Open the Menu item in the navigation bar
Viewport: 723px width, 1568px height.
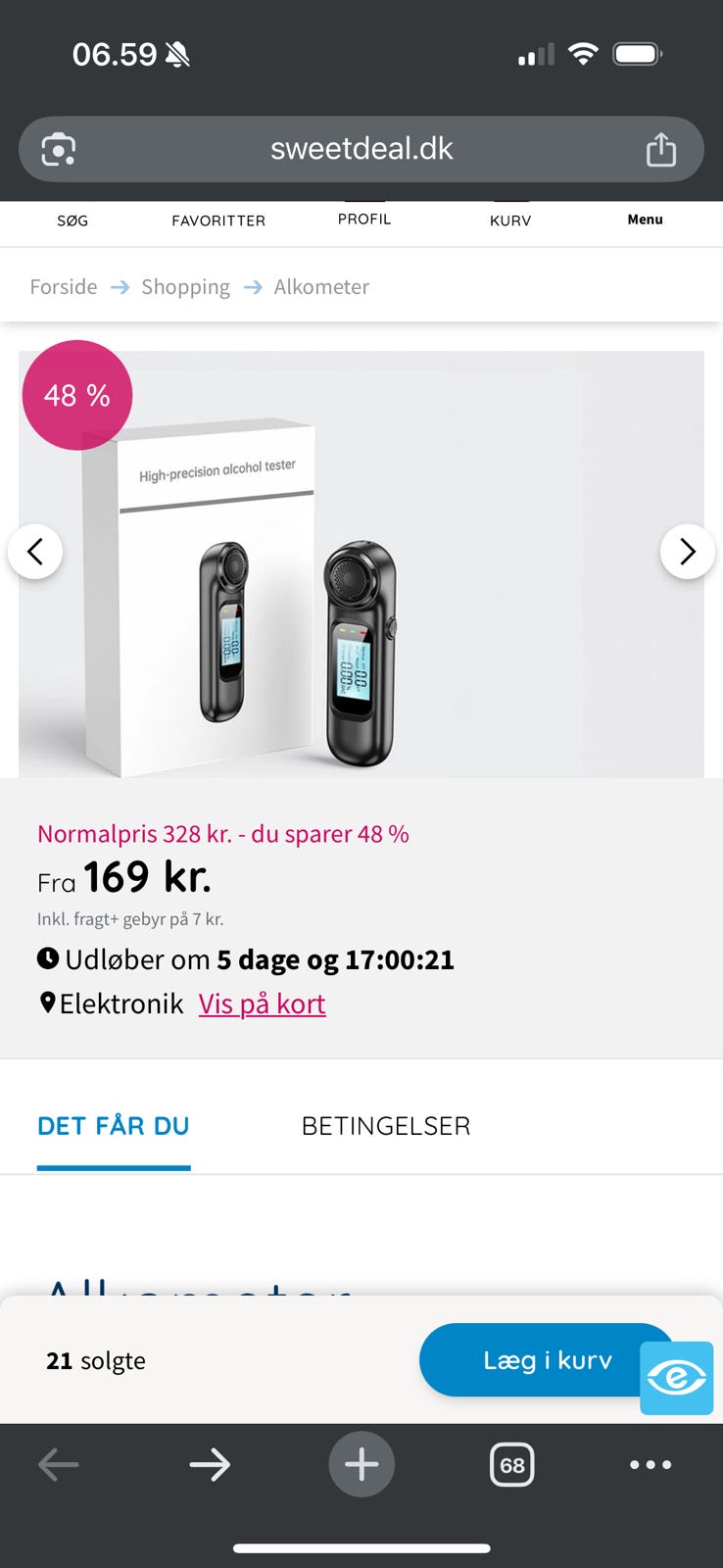click(x=645, y=220)
